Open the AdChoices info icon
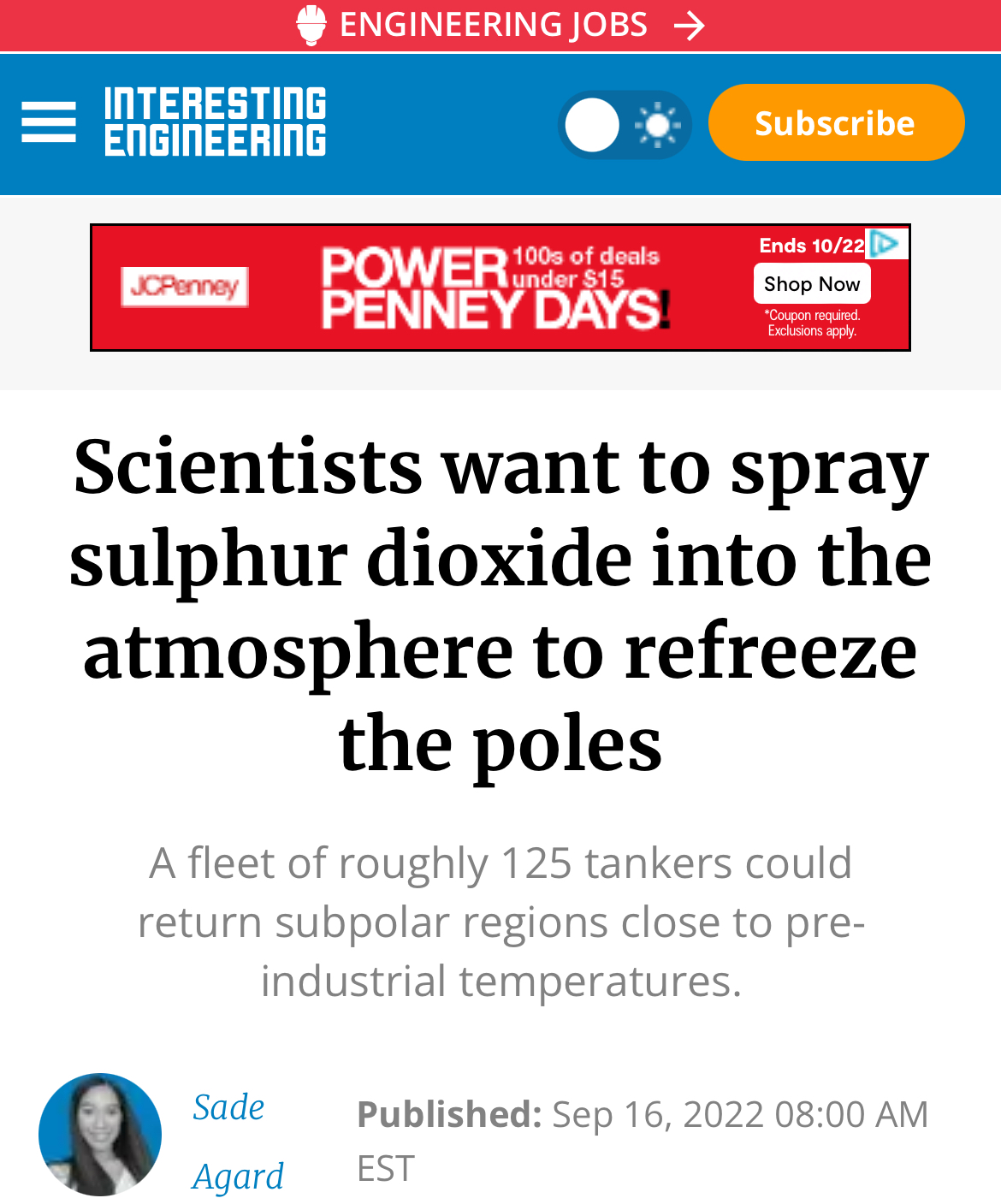The image size is (1001, 1204). (885, 244)
